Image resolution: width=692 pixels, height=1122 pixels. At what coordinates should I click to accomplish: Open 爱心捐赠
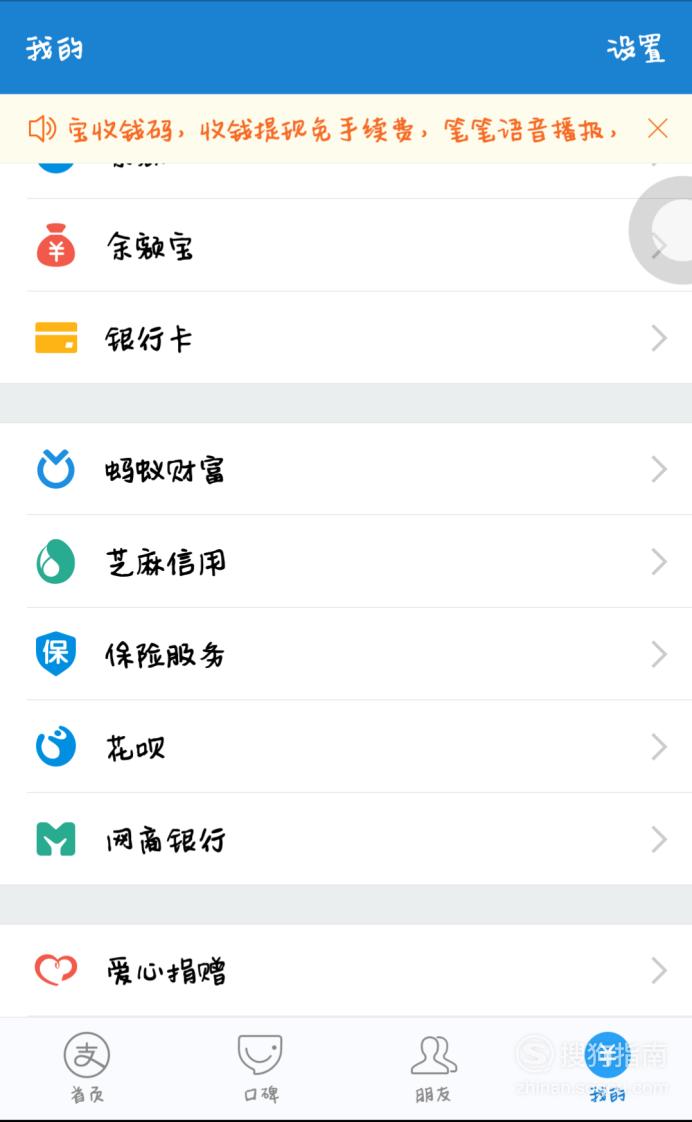[346, 970]
